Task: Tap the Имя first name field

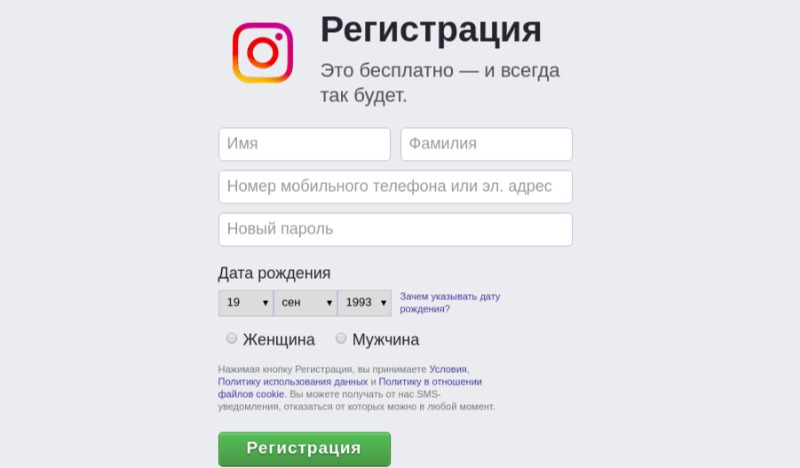Action: [x=304, y=144]
